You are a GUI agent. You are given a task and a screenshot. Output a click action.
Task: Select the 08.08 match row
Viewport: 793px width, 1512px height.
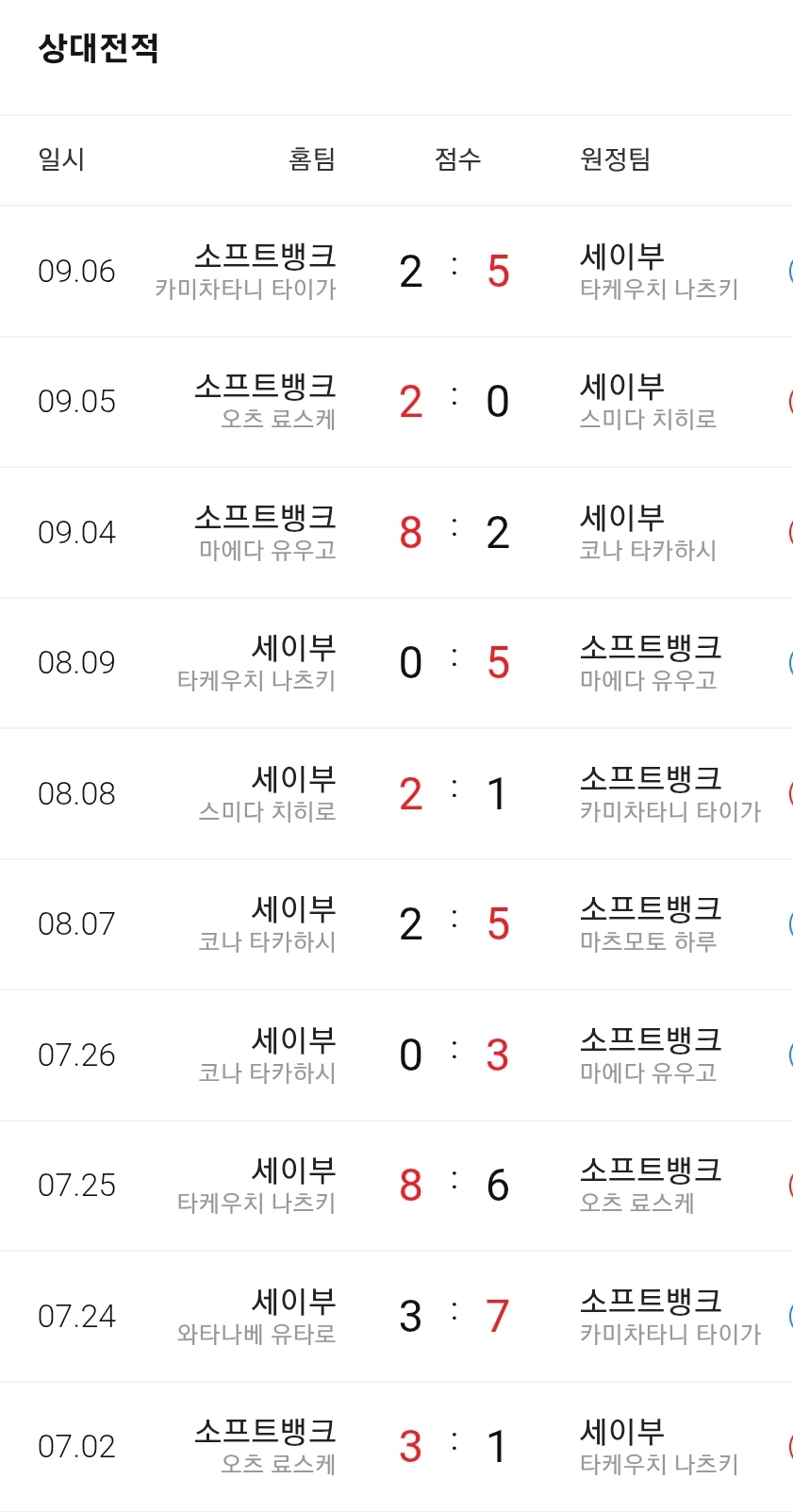tap(396, 794)
